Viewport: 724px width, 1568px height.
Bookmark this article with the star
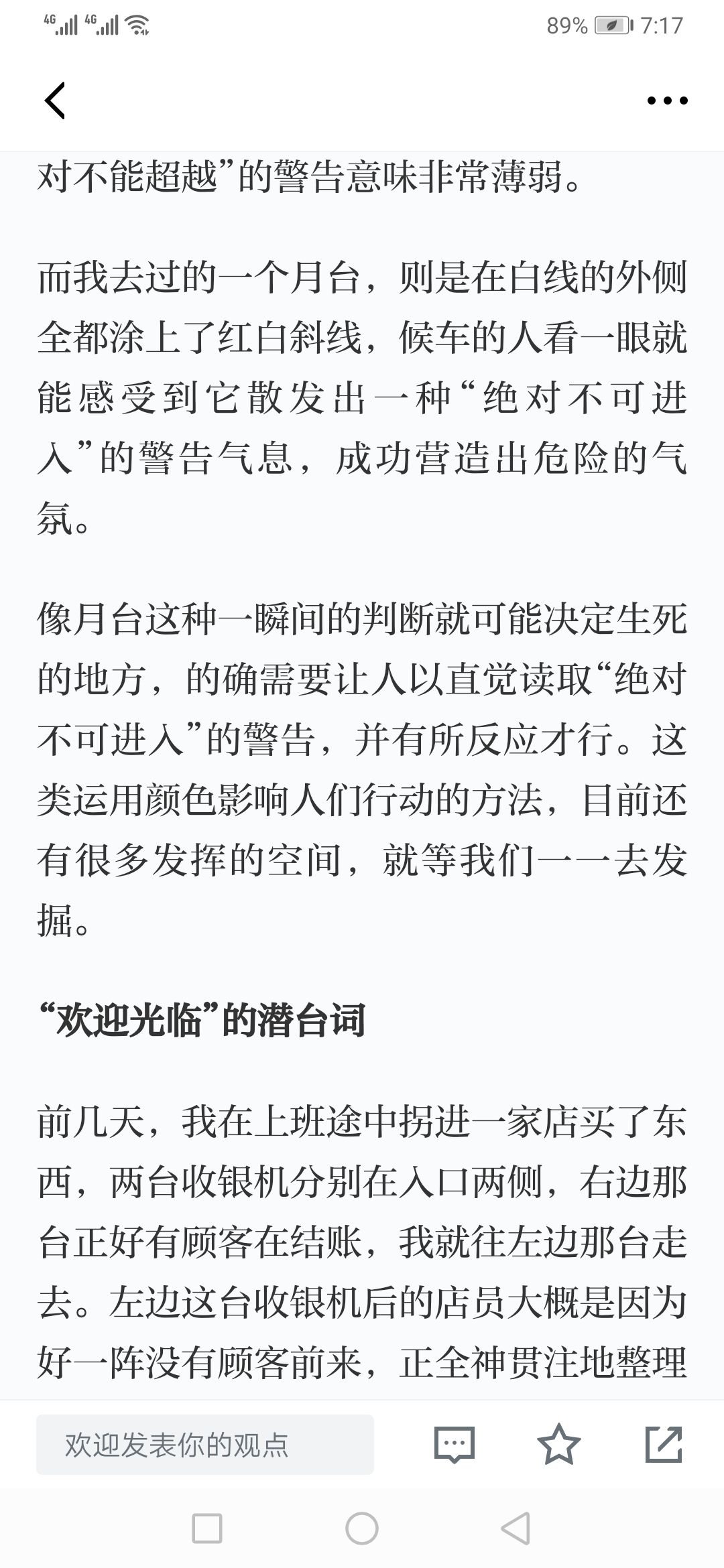[558, 1445]
